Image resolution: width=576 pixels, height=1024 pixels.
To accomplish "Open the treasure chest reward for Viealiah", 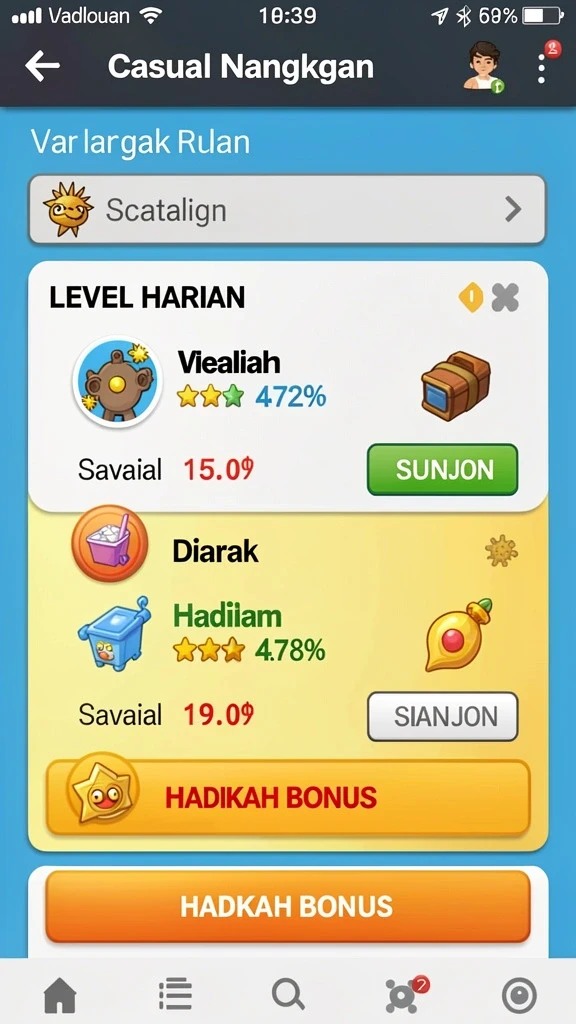I will point(455,385).
